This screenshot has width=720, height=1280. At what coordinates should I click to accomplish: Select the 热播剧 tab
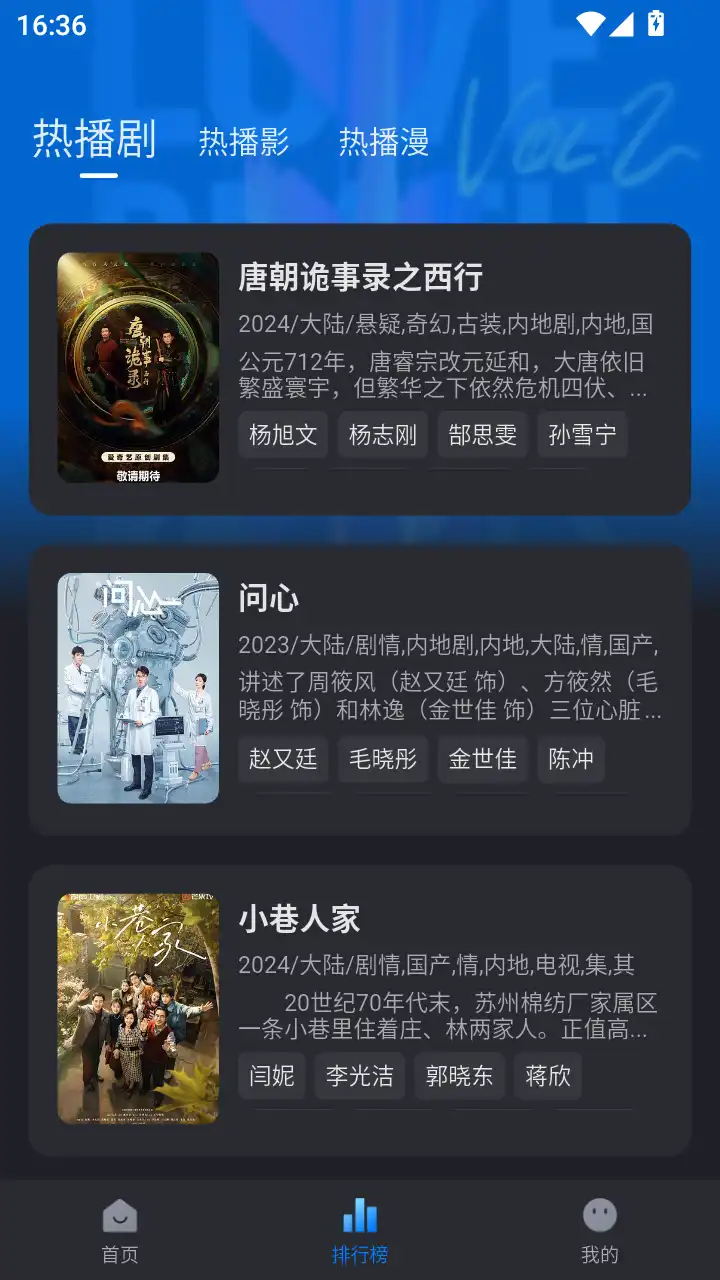(x=95, y=139)
